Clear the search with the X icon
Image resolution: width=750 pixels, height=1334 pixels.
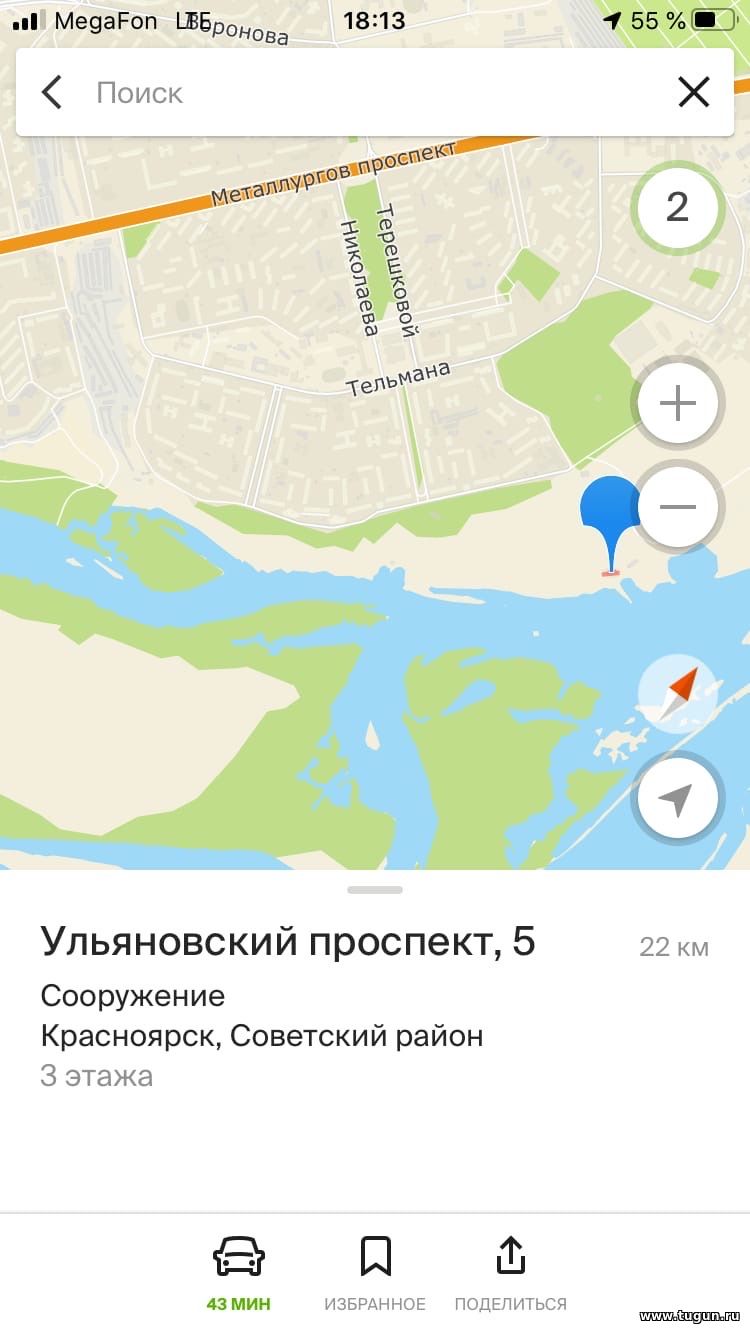point(693,92)
